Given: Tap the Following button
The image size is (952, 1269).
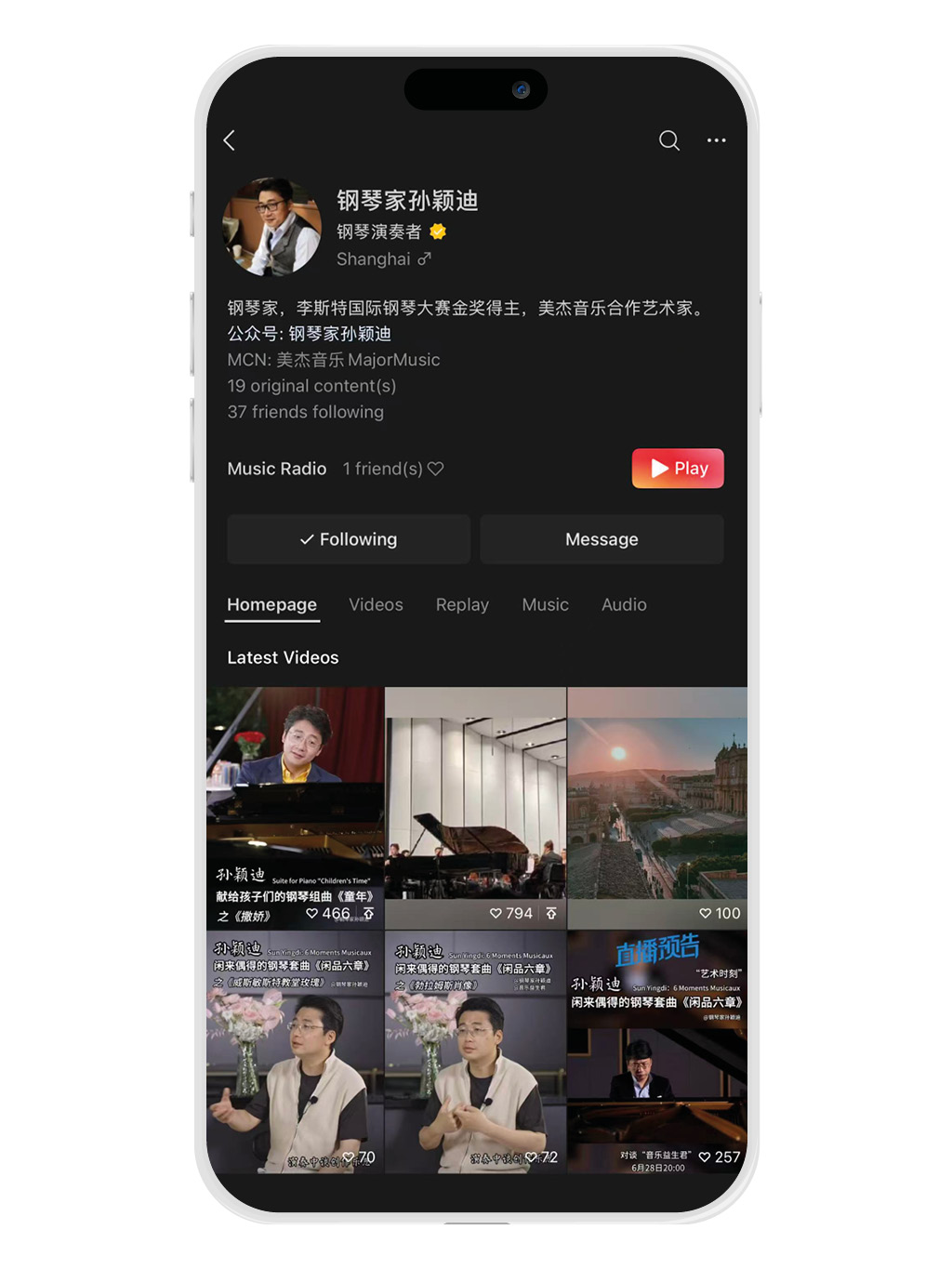Looking at the screenshot, I should pyautogui.click(x=349, y=539).
